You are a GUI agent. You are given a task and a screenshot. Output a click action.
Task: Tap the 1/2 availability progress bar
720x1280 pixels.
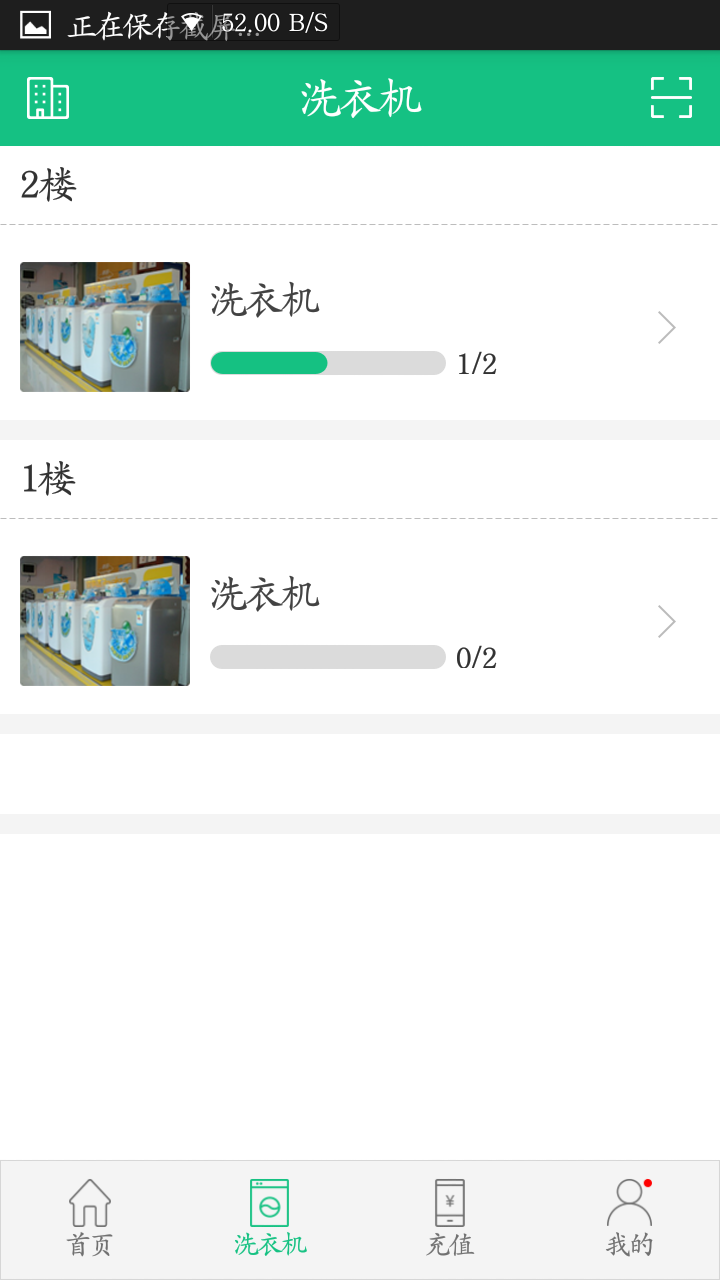(x=327, y=363)
